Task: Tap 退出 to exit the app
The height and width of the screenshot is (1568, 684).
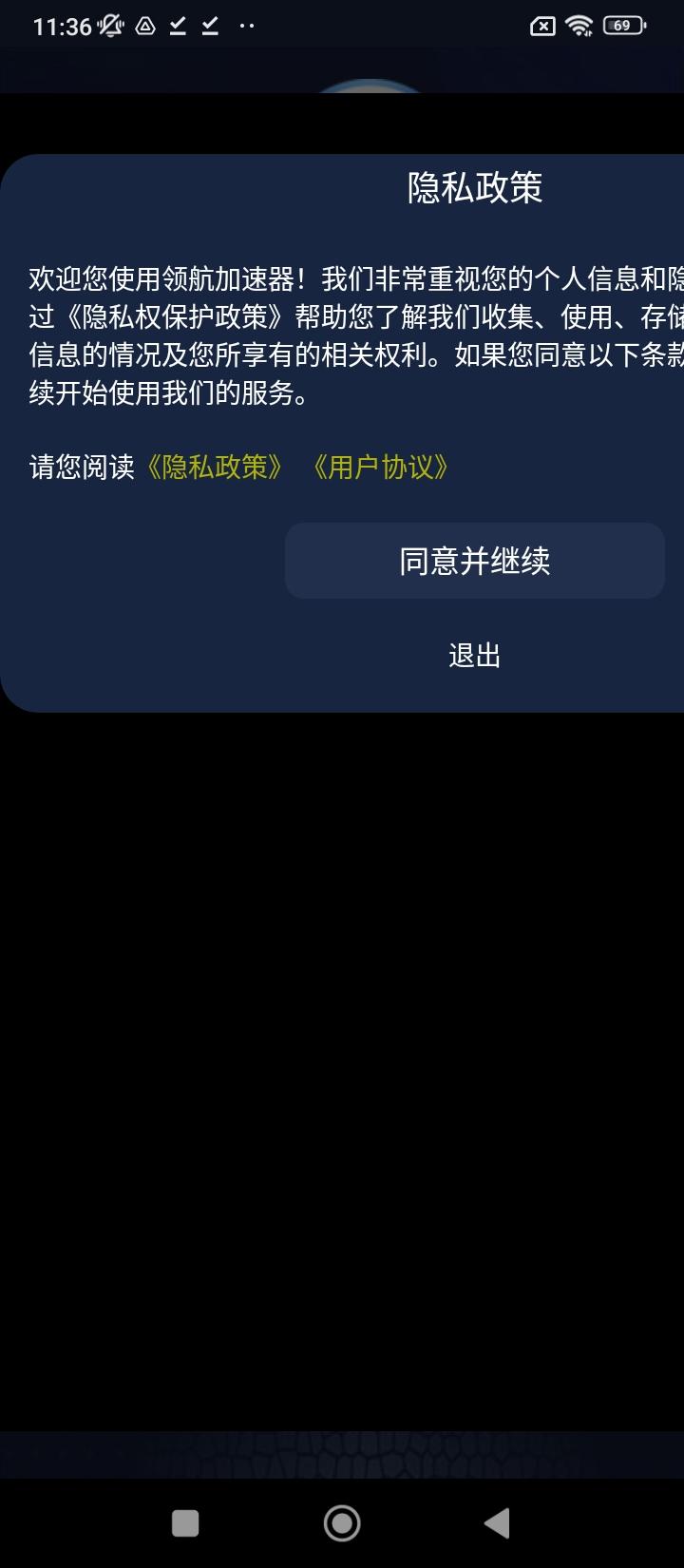Action: 475,656
